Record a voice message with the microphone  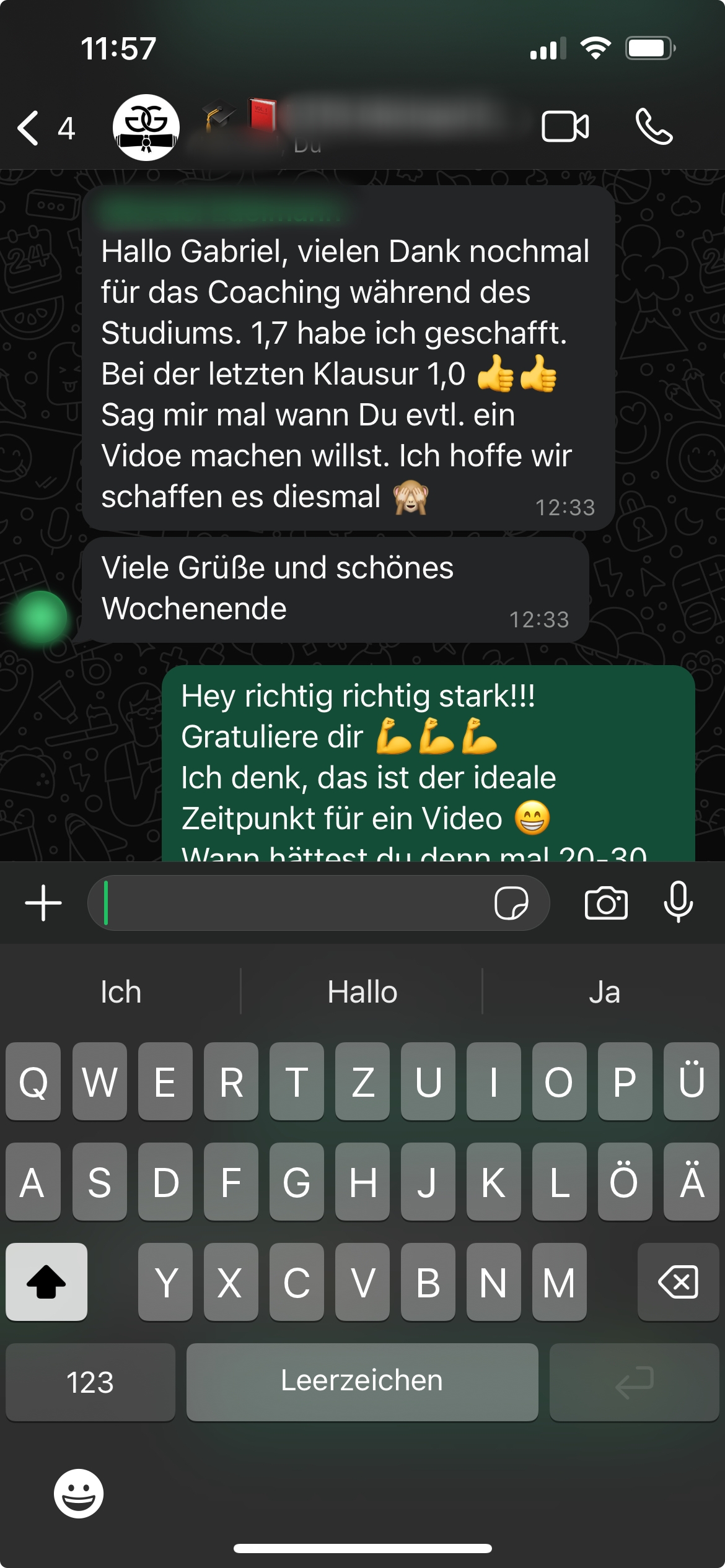click(679, 902)
